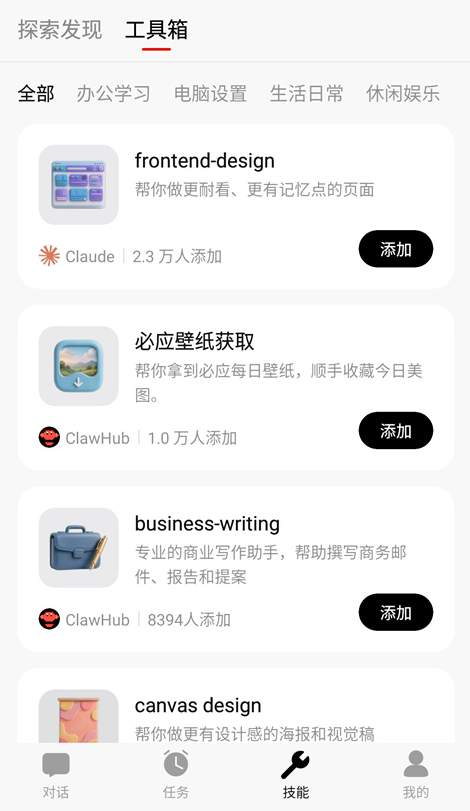The height and width of the screenshot is (811, 470).
Task: Open the business-writing skill card
Action: pos(236,569)
